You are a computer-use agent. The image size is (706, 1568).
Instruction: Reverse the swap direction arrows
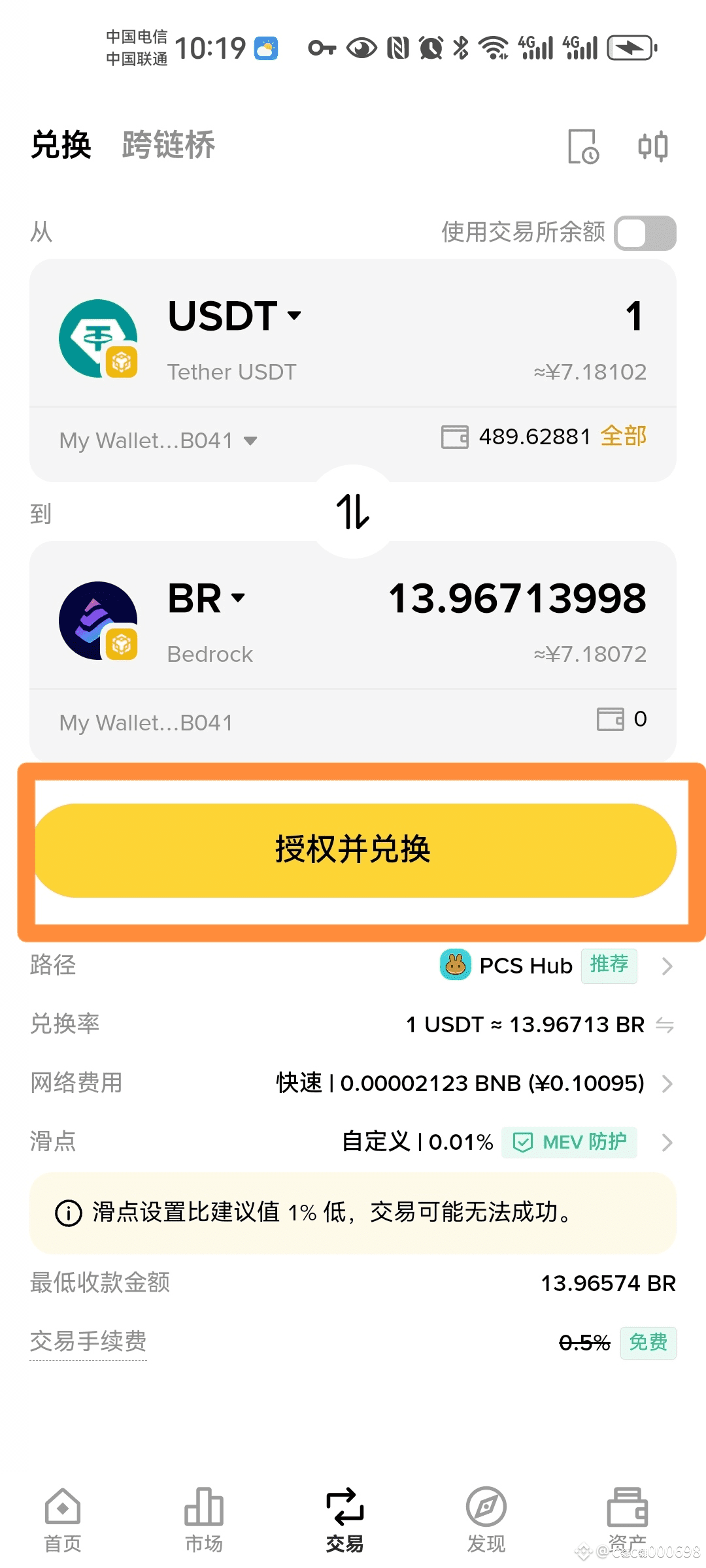coord(353,512)
